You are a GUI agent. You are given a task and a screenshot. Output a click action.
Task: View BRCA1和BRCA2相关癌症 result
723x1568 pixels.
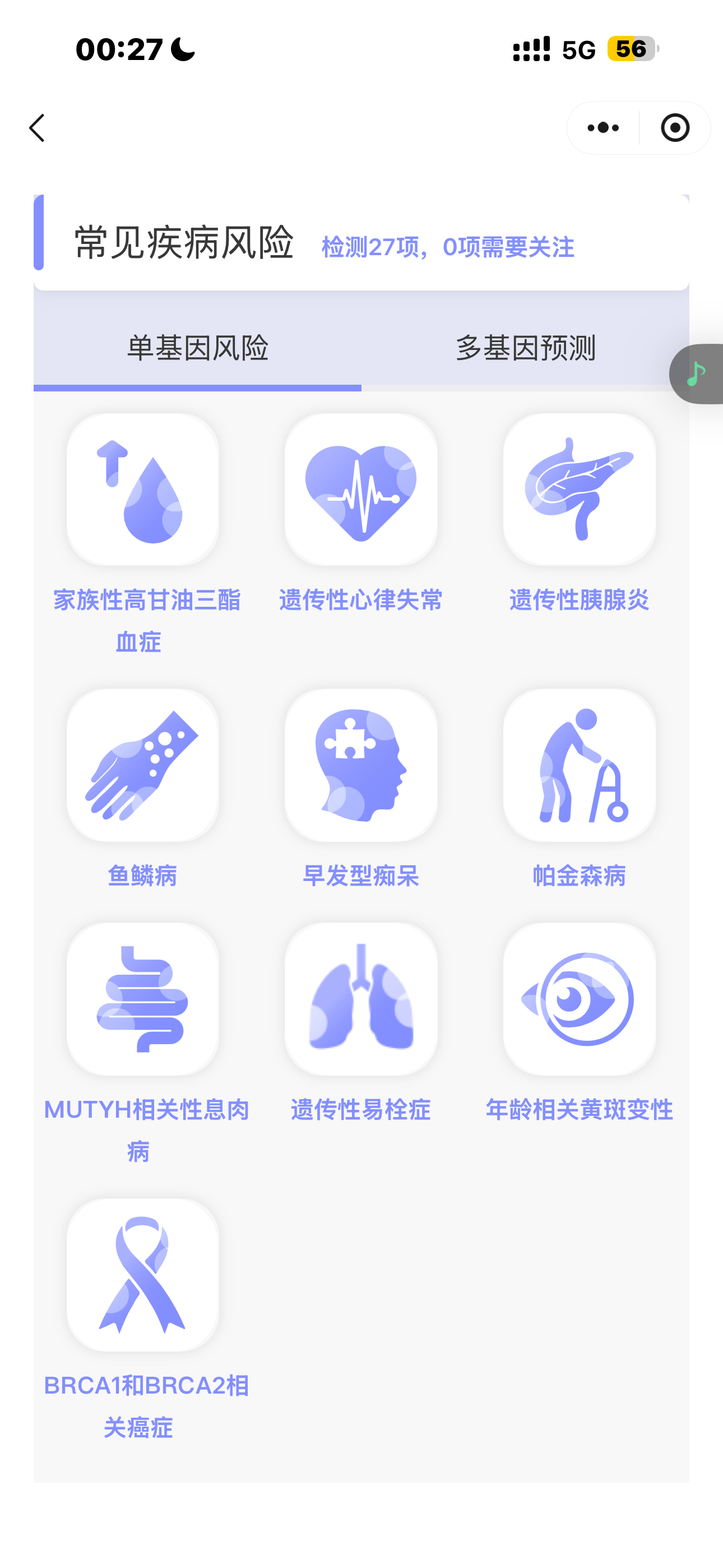coord(143,1275)
